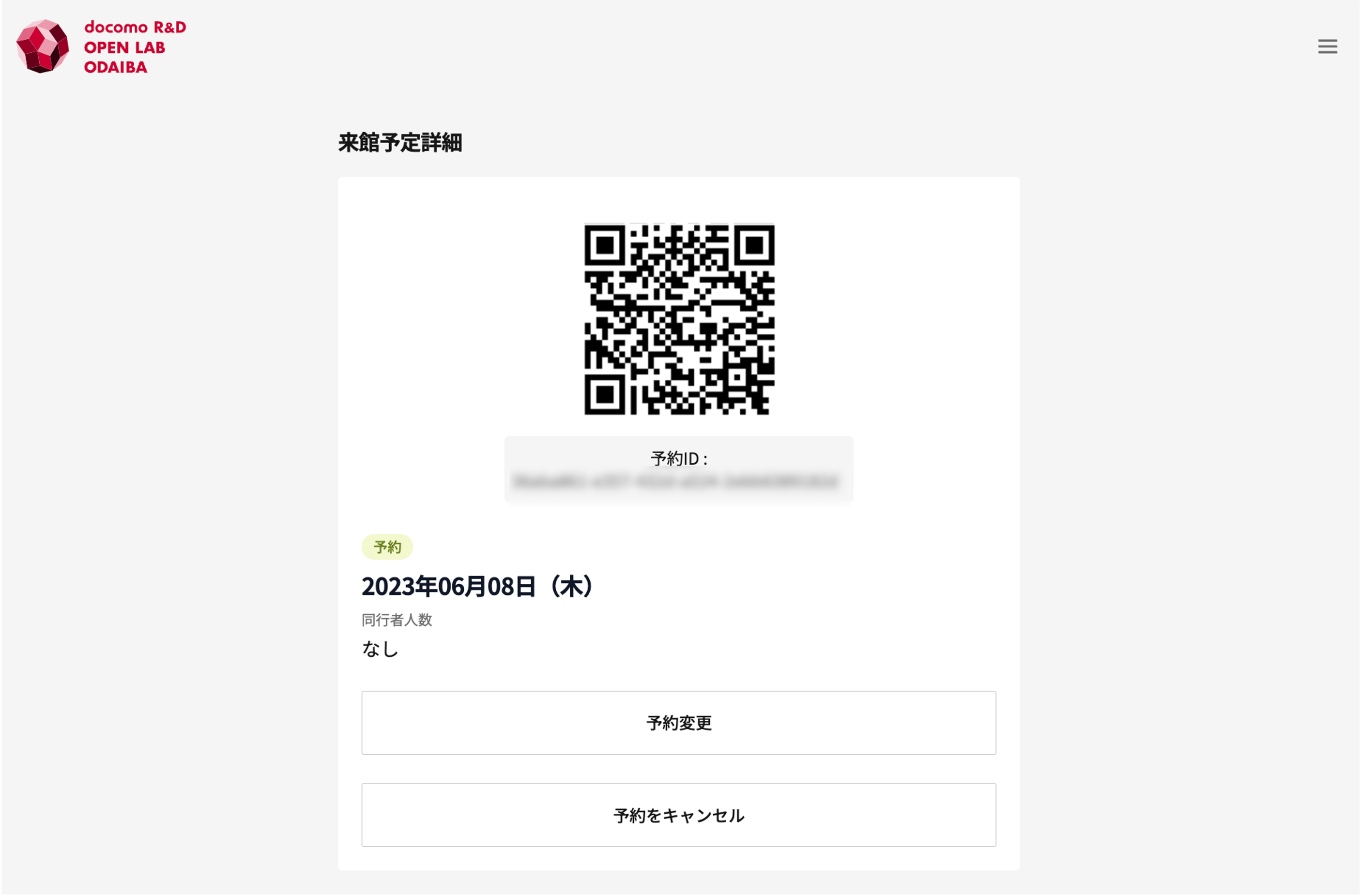Tap the 予約変更 button
The width and height of the screenshot is (1360, 896).
tap(678, 722)
